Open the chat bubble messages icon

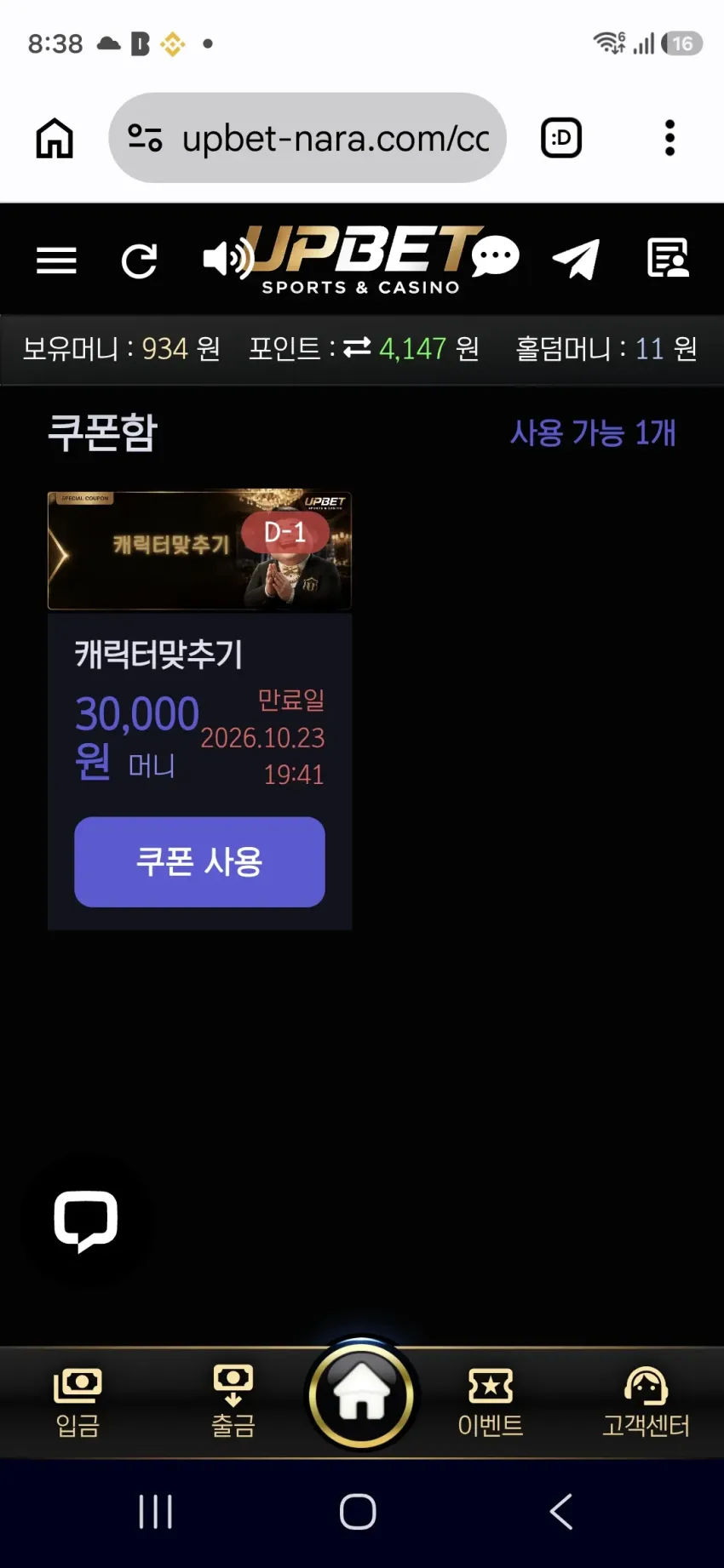point(495,255)
